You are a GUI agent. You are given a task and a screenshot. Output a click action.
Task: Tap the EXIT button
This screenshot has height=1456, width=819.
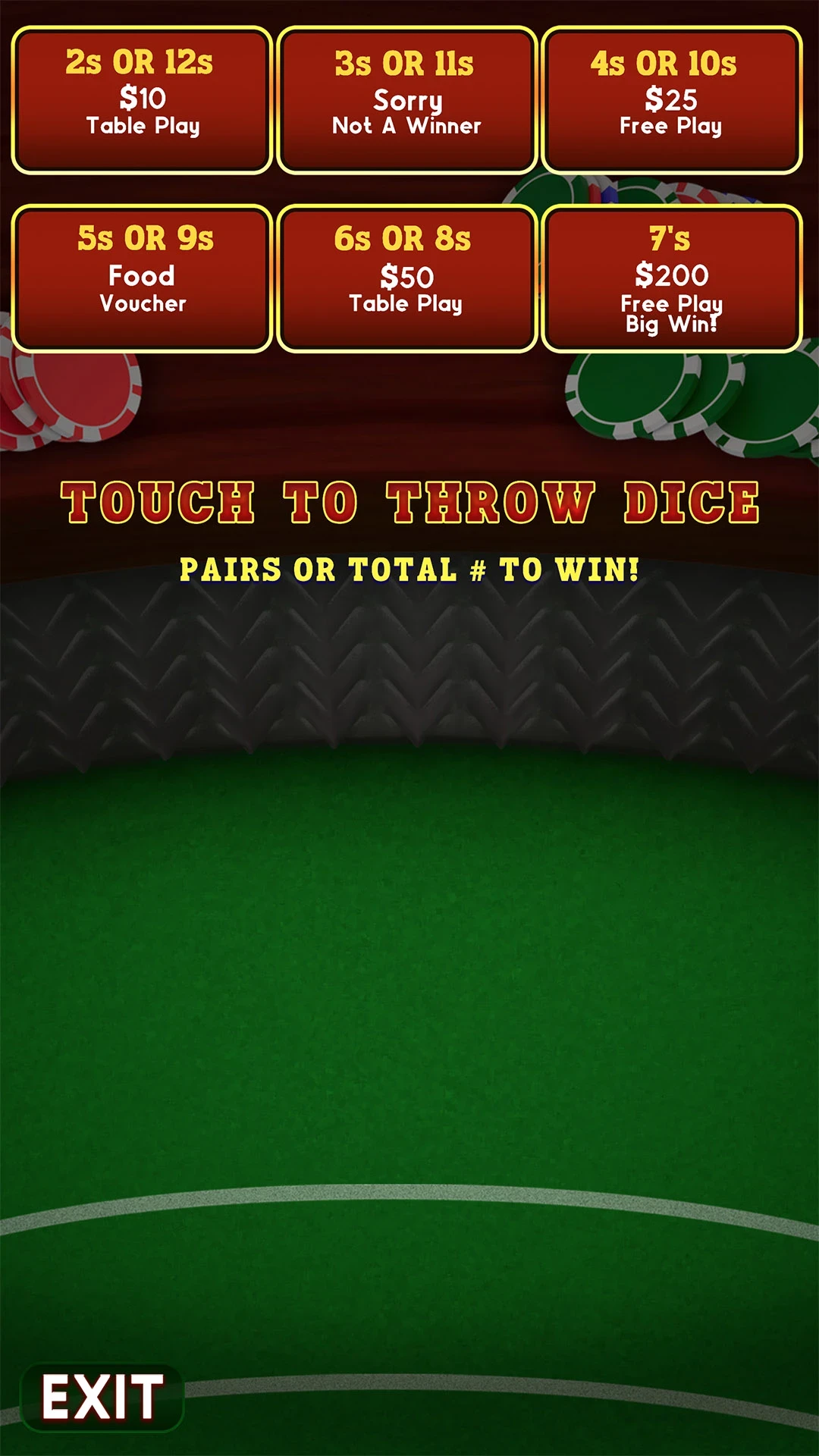102,1397
